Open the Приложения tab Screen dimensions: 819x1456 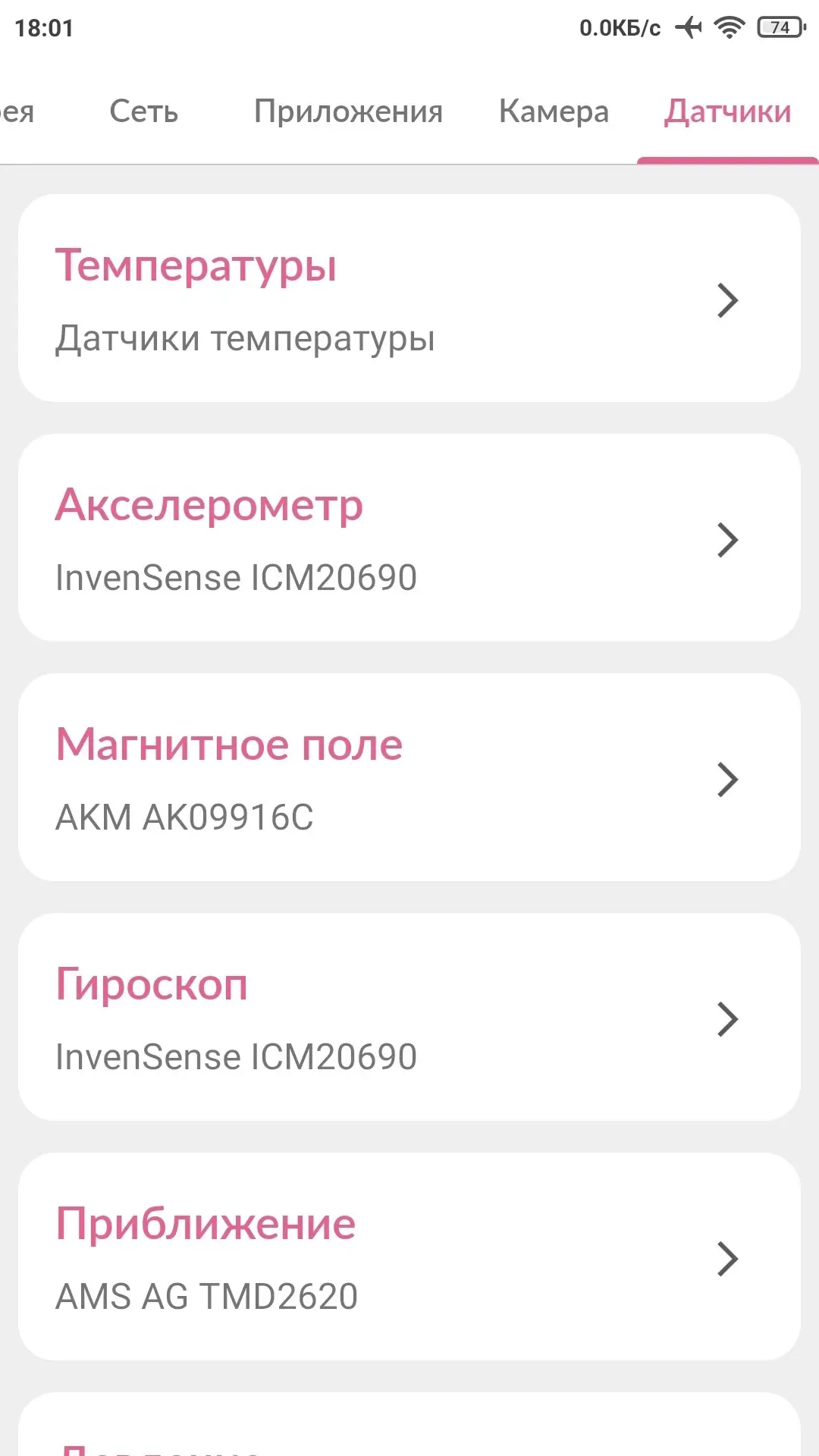click(348, 111)
